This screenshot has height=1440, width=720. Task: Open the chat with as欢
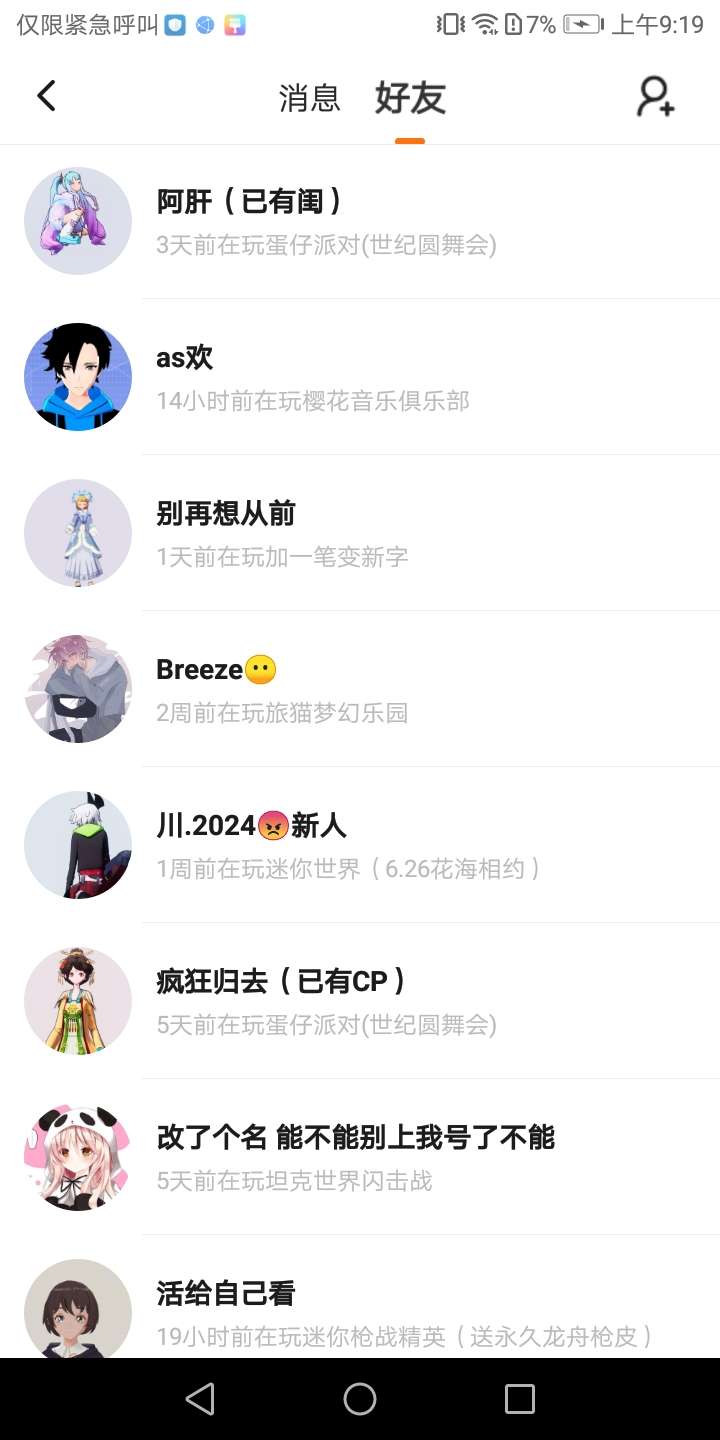click(x=360, y=377)
